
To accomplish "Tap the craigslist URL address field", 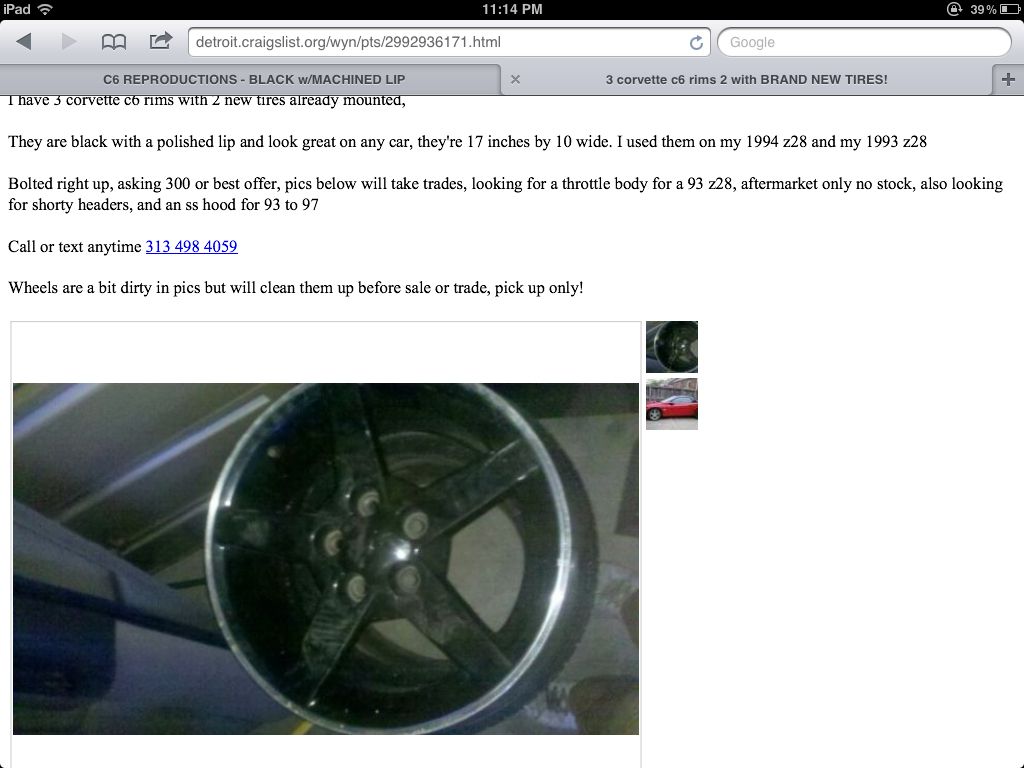I will (435, 42).
